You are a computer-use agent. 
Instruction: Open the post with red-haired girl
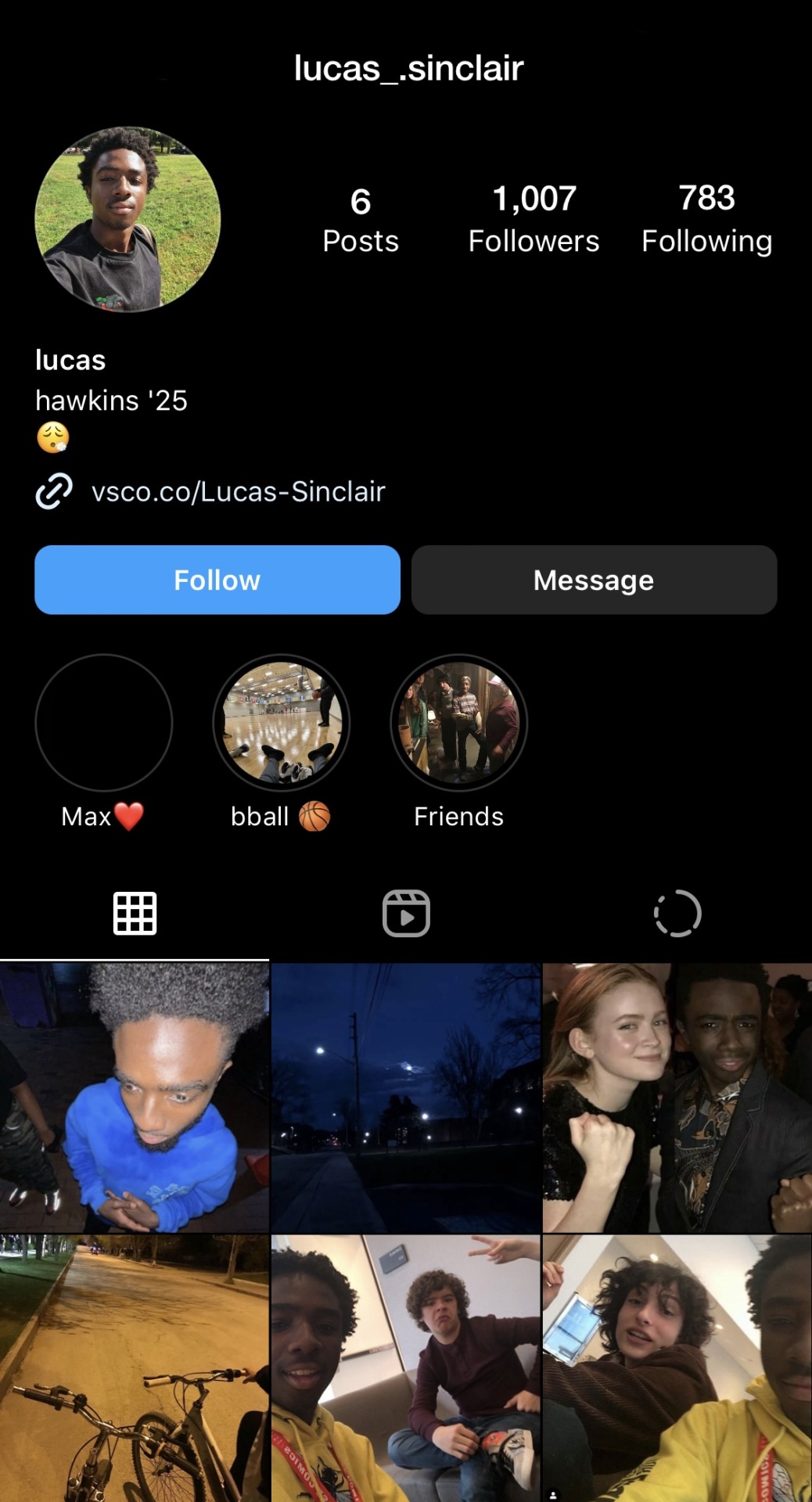[677, 1098]
